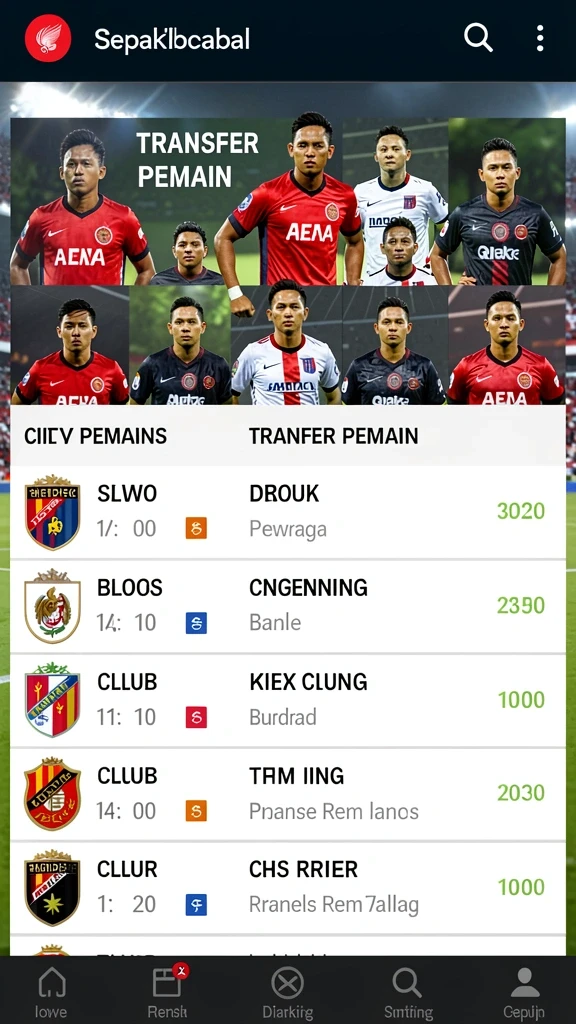The image size is (576, 1024).
Task: Switch to the Diarking tab
Action: coord(287,991)
